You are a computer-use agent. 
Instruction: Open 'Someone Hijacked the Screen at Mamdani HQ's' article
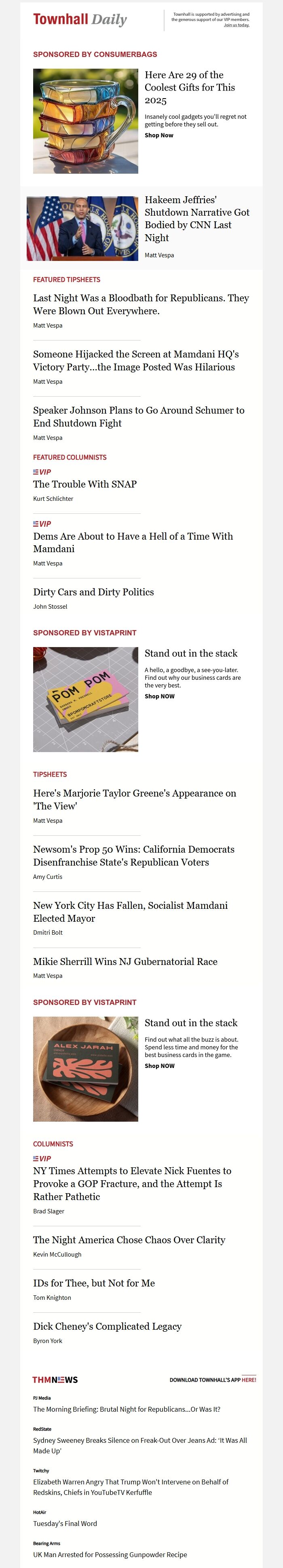[x=136, y=360]
